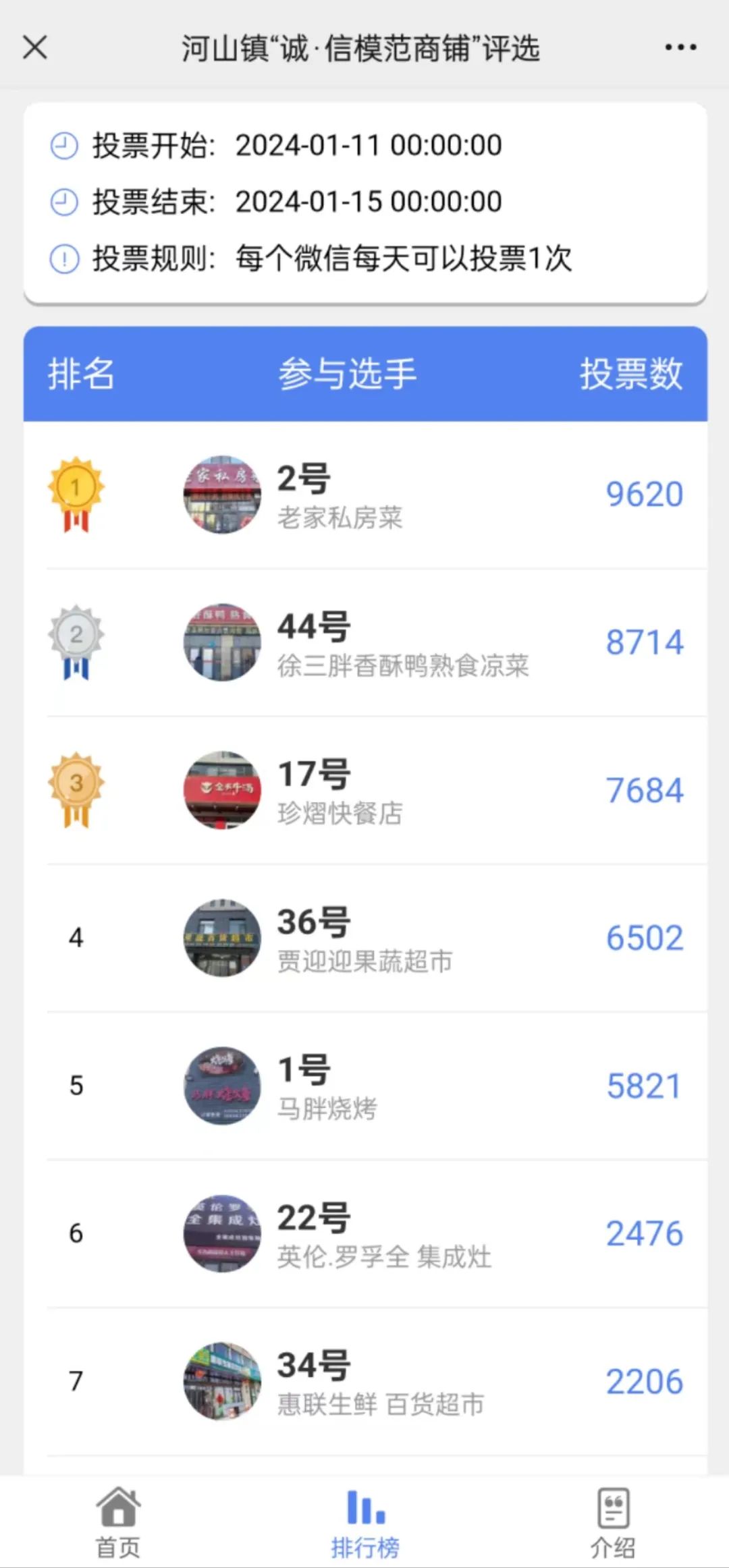Tap the 徐三胖香酥鸭熟食凉菜 entry

point(364,643)
